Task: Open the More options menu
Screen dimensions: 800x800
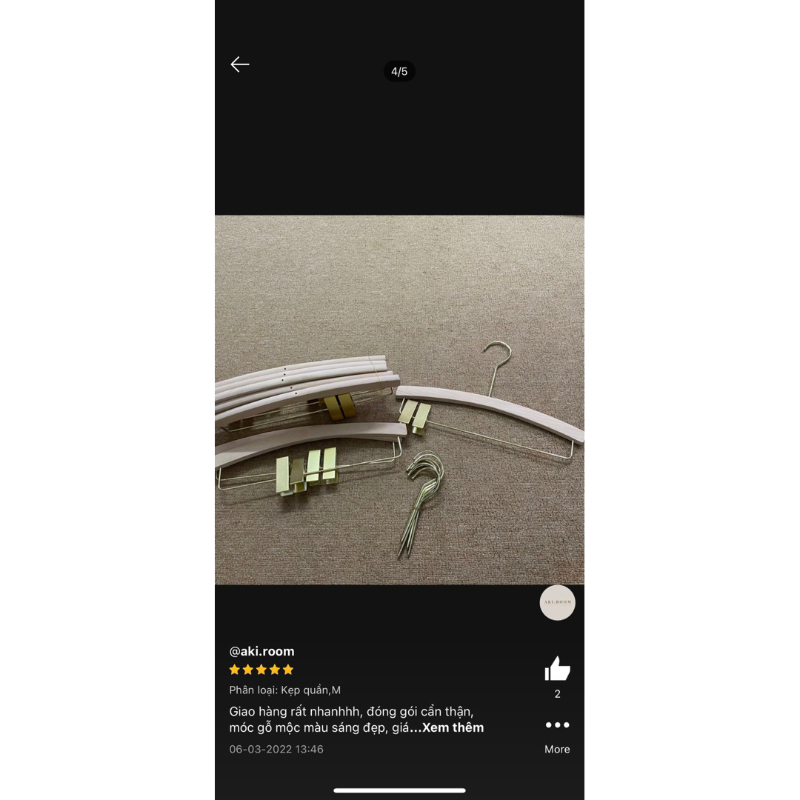Action: tap(557, 725)
